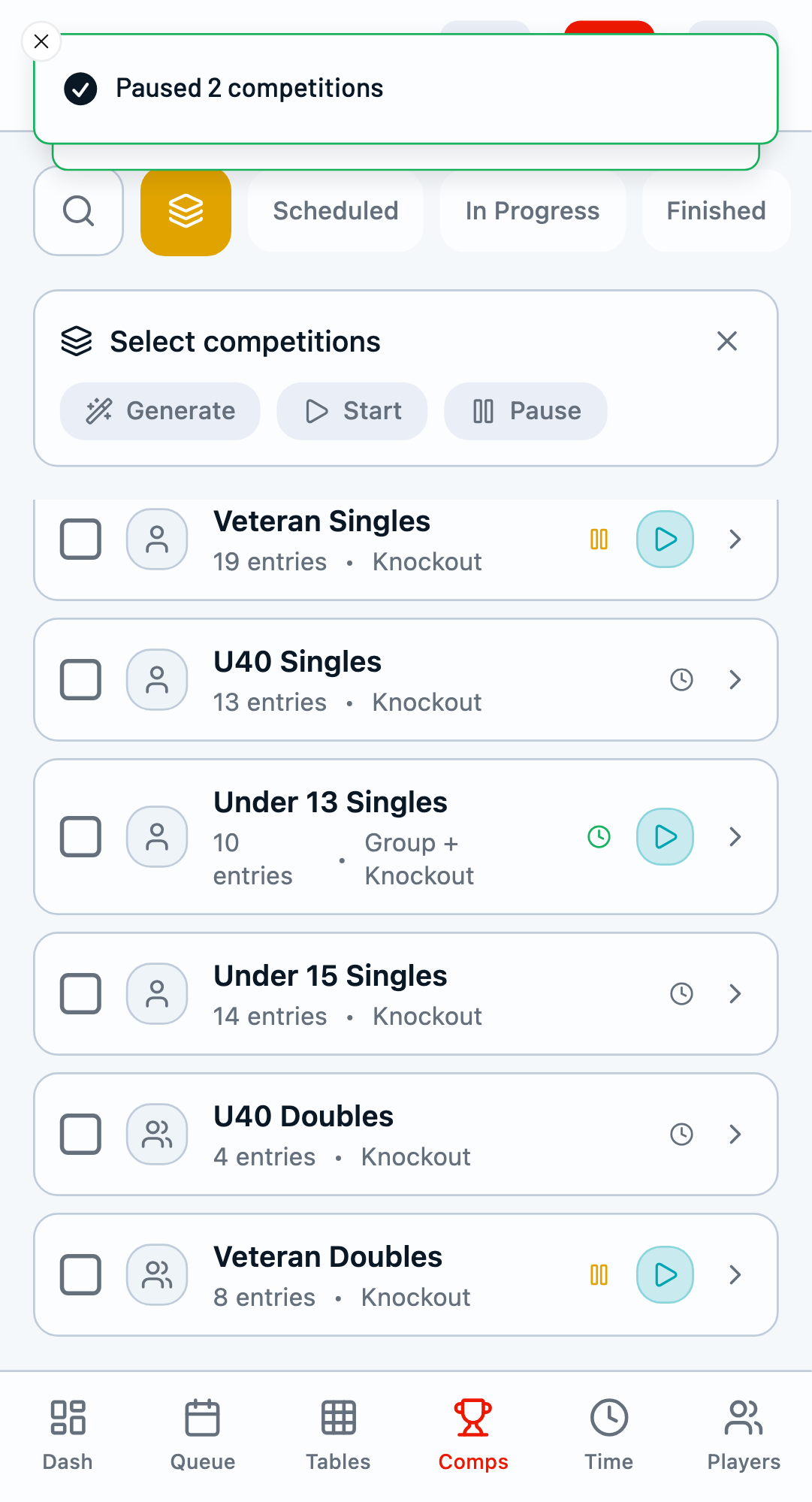Check the Veteran Singles checkbox
Viewport: 812px width, 1502px height.
click(x=80, y=539)
